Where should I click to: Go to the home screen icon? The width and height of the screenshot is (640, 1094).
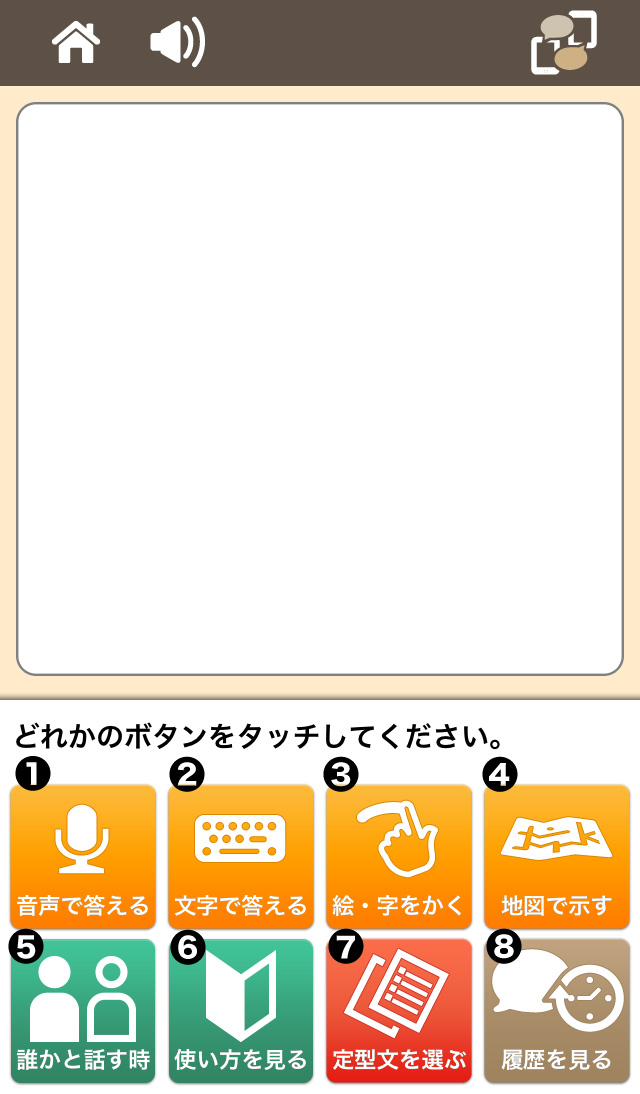pyautogui.click(x=76, y=43)
